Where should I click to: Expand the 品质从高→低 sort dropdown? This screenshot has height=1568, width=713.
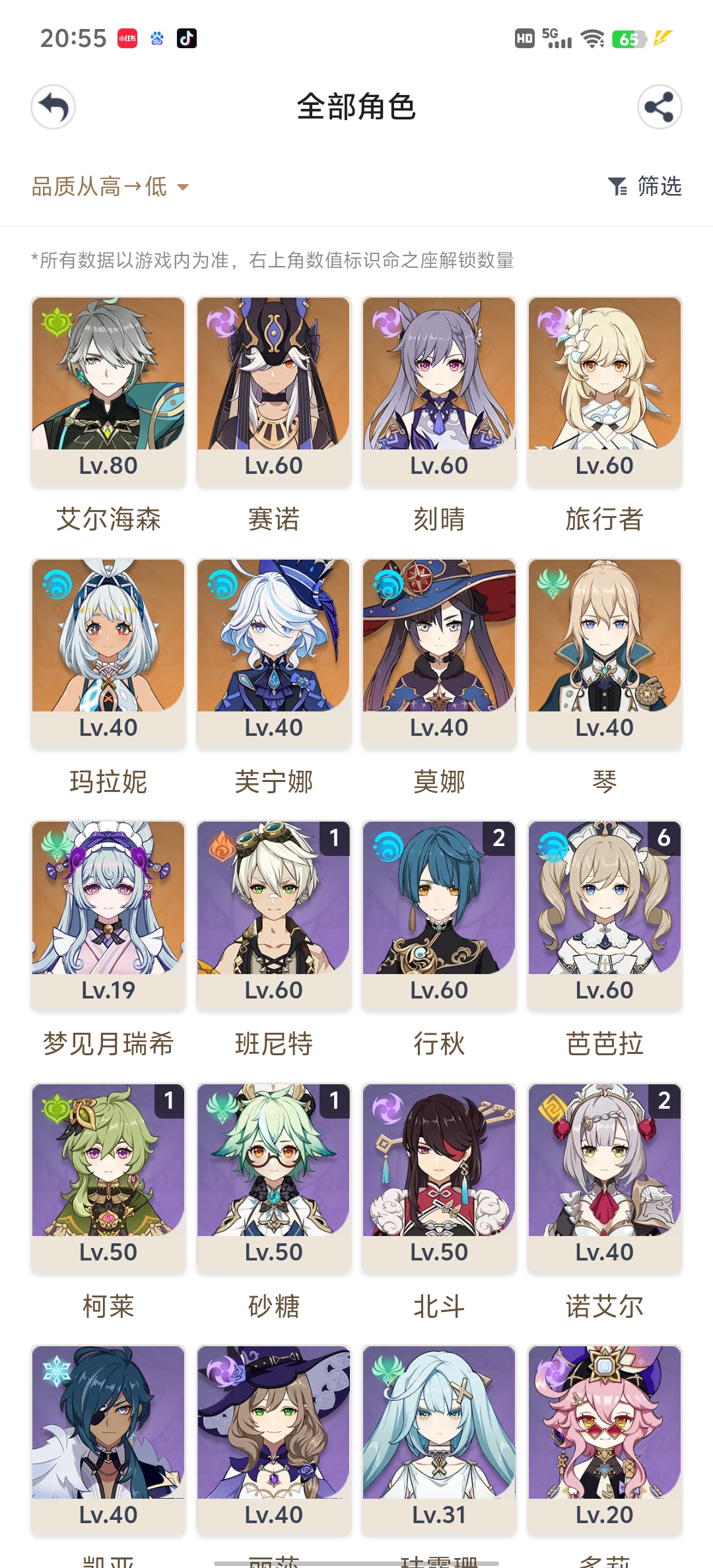pyautogui.click(x=110, y=187)
